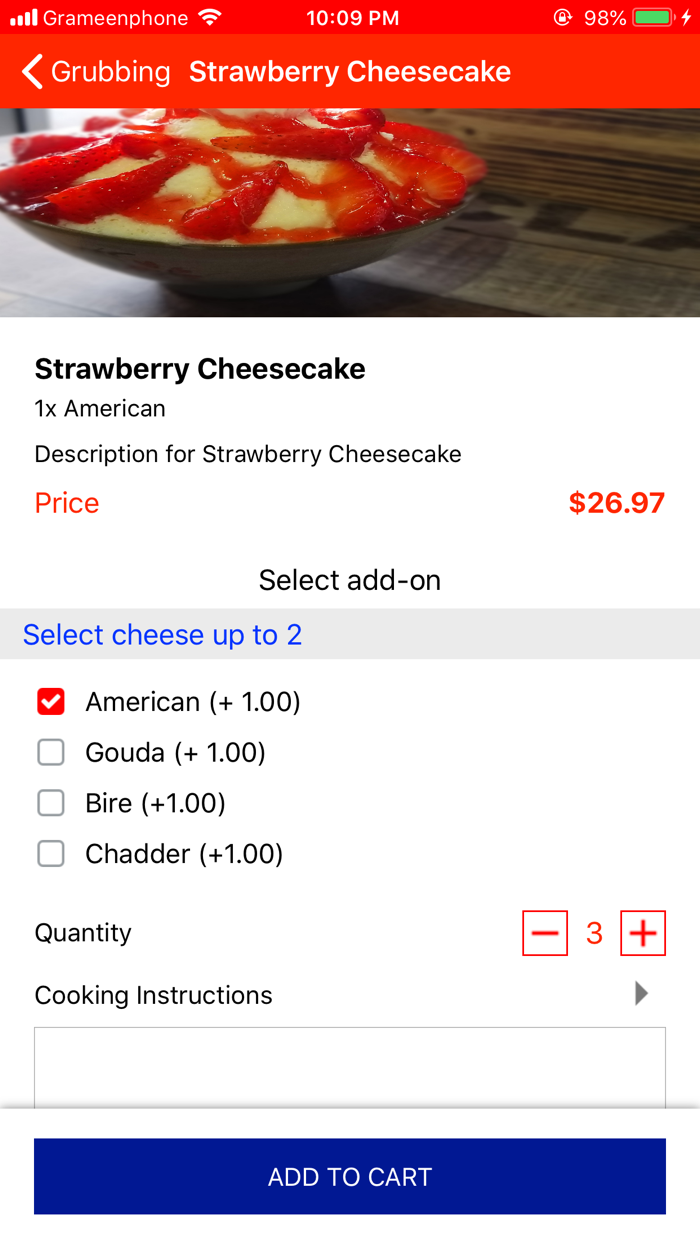Focus the cooking instructions text box
Image resolution: width=700 pixels, height=1244 pixels.
pyautogui.click(x=350, y=1067)
